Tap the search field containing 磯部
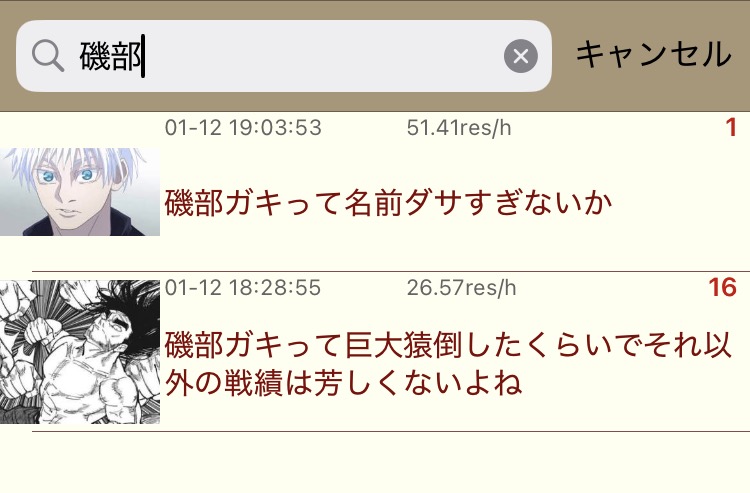 click(284, 56)
